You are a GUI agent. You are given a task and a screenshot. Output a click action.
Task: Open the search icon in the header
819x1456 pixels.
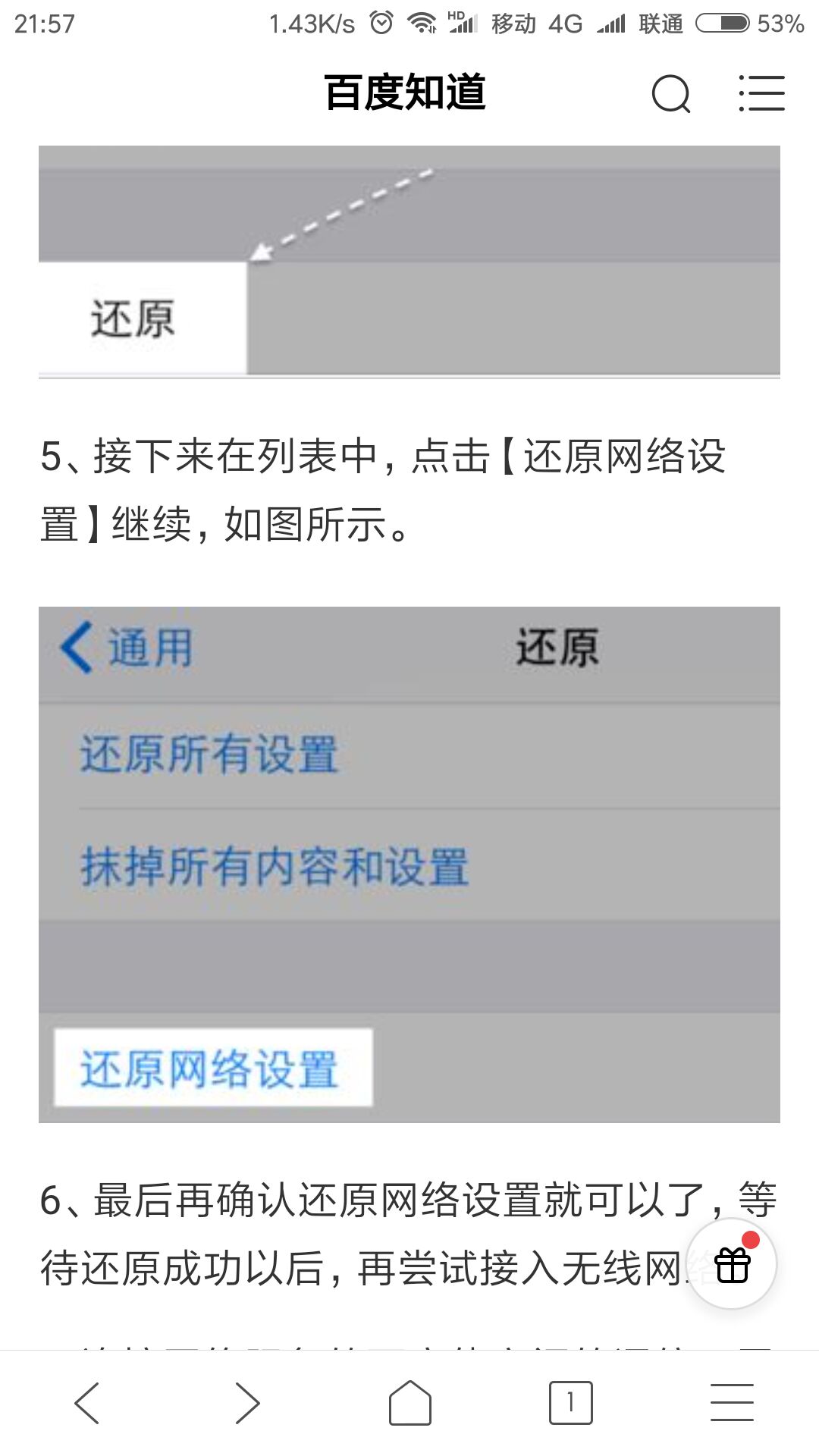click(671, 93)
